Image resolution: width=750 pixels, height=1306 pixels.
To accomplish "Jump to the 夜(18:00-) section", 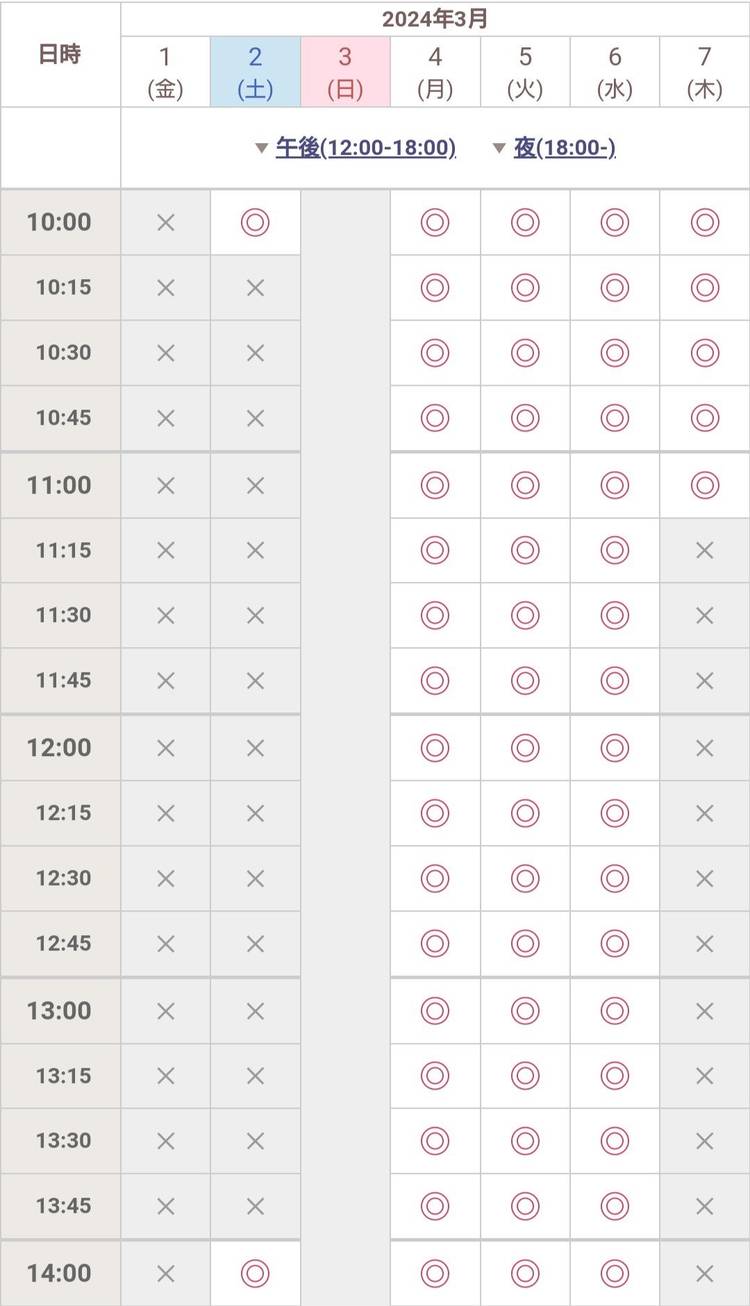I will 564,148.
